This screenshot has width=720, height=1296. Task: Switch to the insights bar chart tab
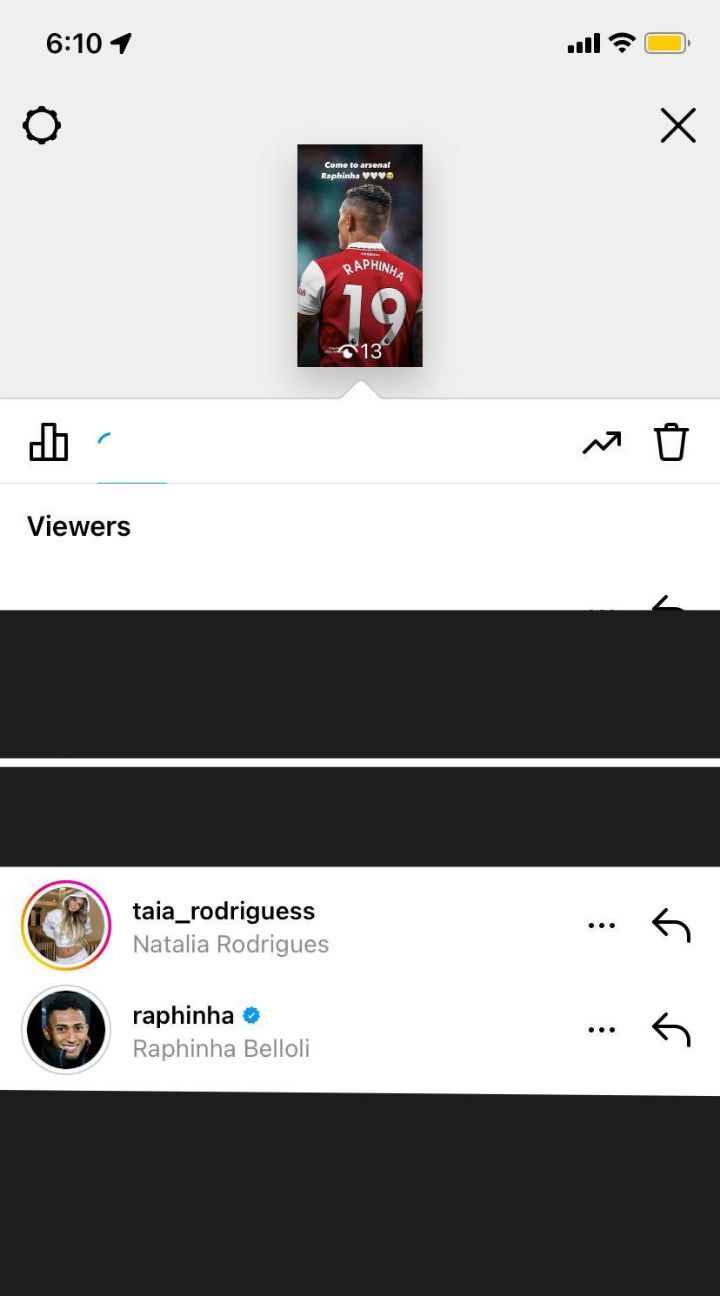click(x=49, y=441)
